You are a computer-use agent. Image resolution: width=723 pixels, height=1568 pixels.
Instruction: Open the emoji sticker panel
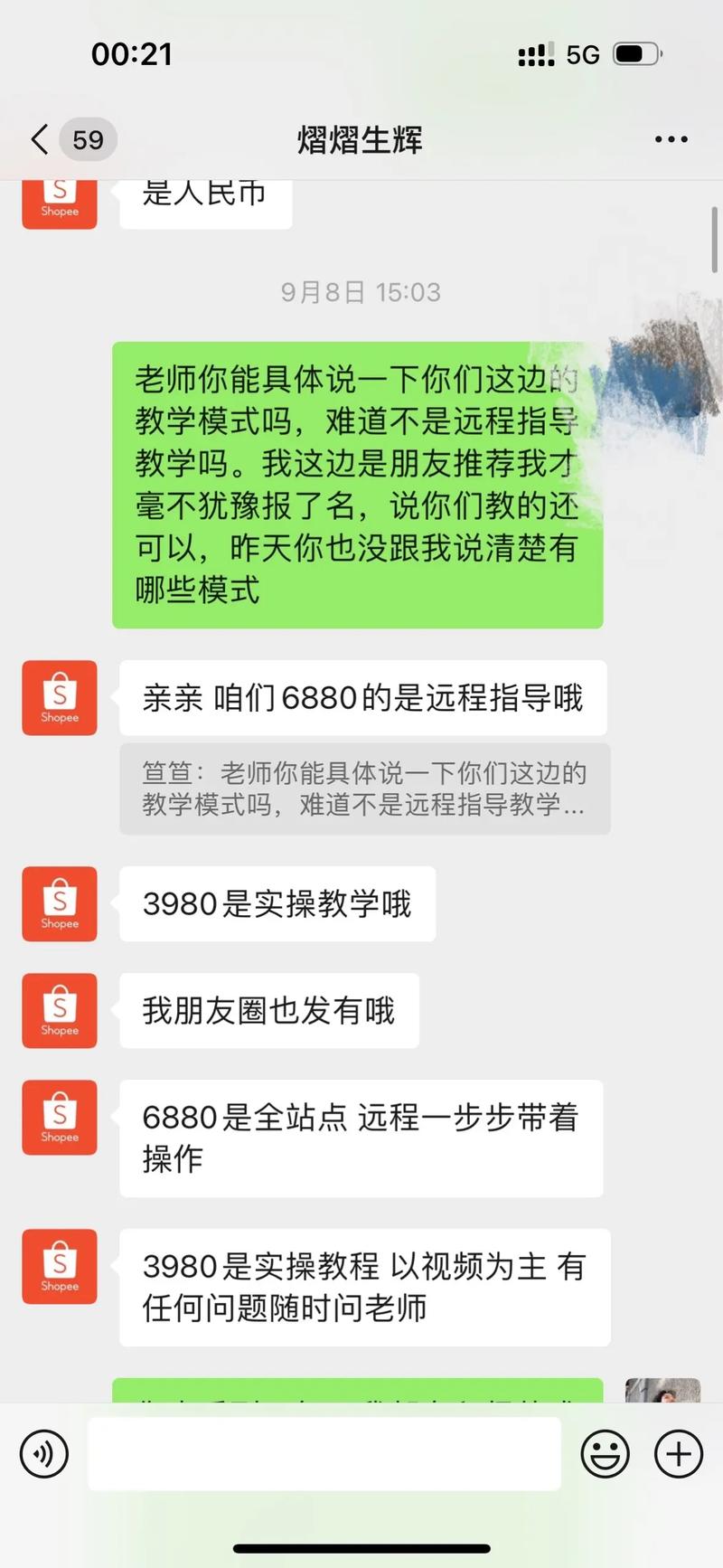click(605, 1454)
